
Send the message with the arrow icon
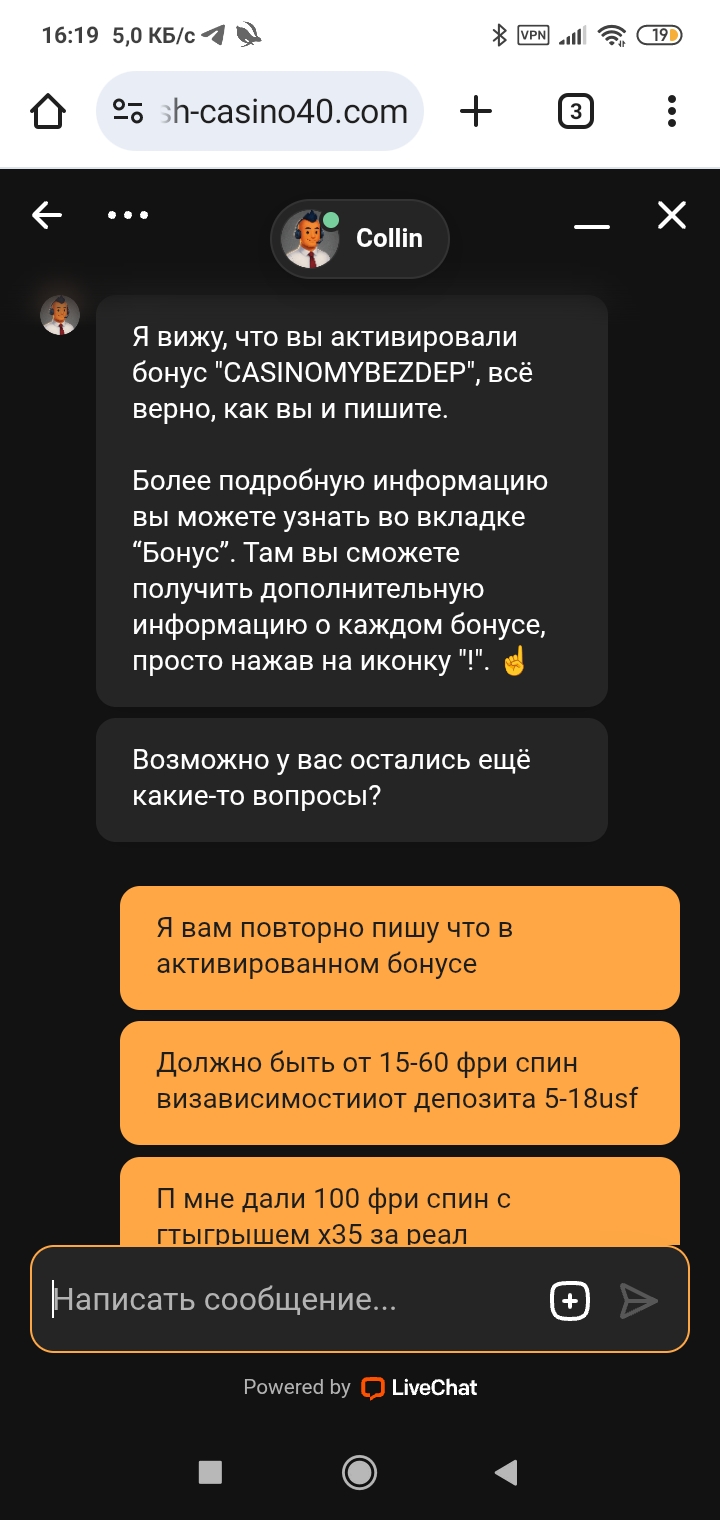tap(638, 1300)
